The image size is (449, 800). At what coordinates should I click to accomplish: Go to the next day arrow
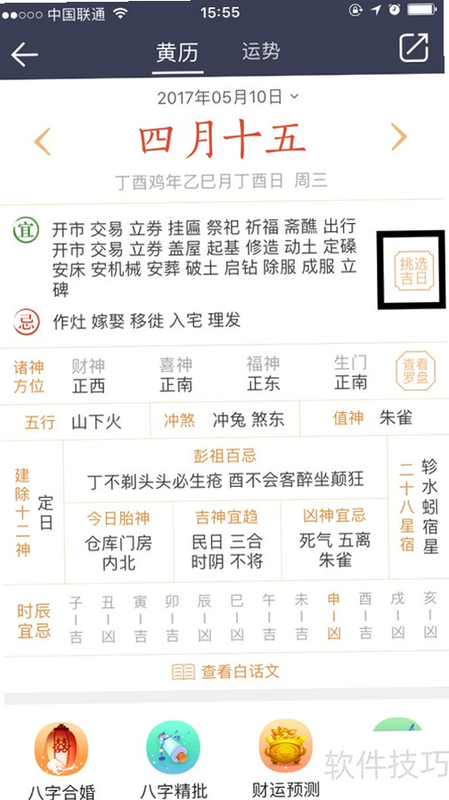398,137
